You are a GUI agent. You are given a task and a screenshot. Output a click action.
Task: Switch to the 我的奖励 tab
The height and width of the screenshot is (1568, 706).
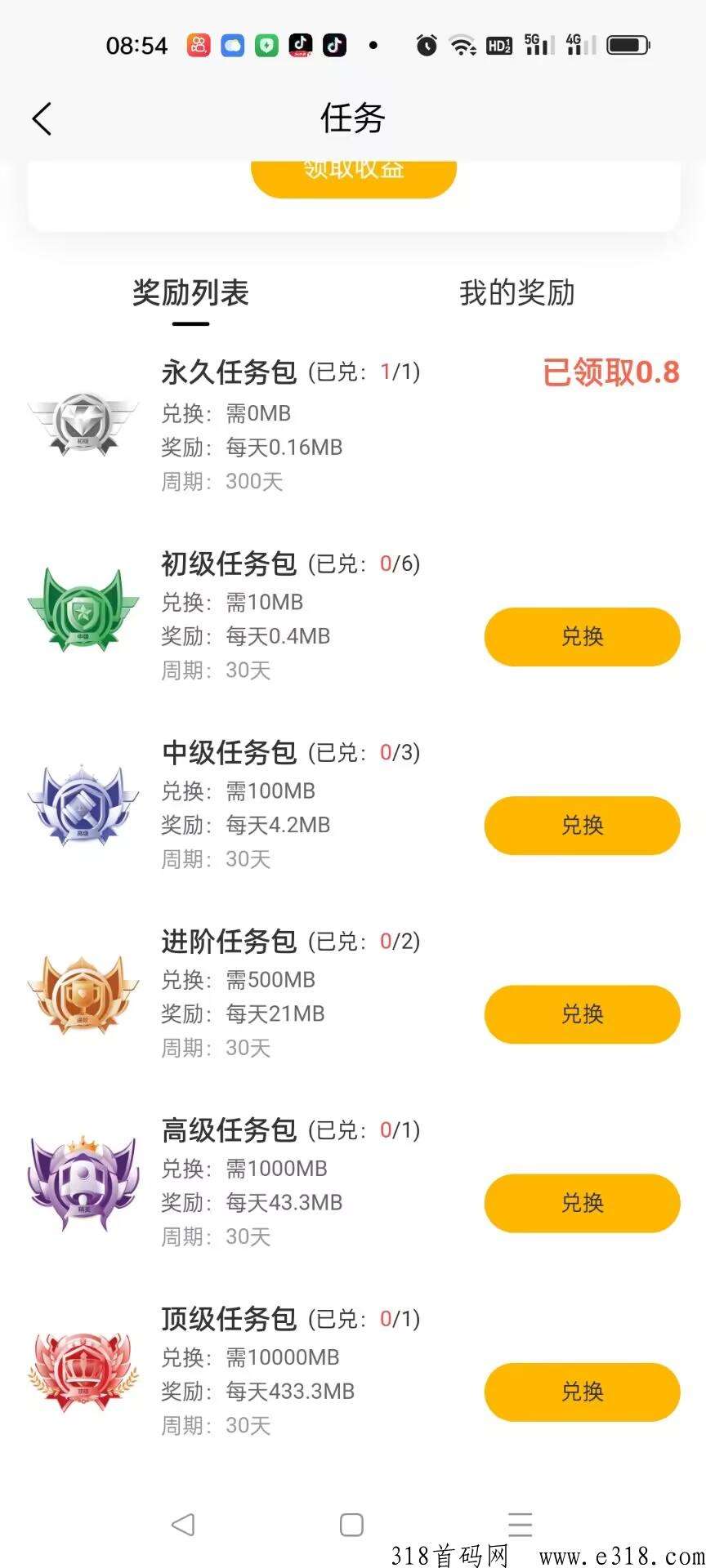[x=516, y=293]
